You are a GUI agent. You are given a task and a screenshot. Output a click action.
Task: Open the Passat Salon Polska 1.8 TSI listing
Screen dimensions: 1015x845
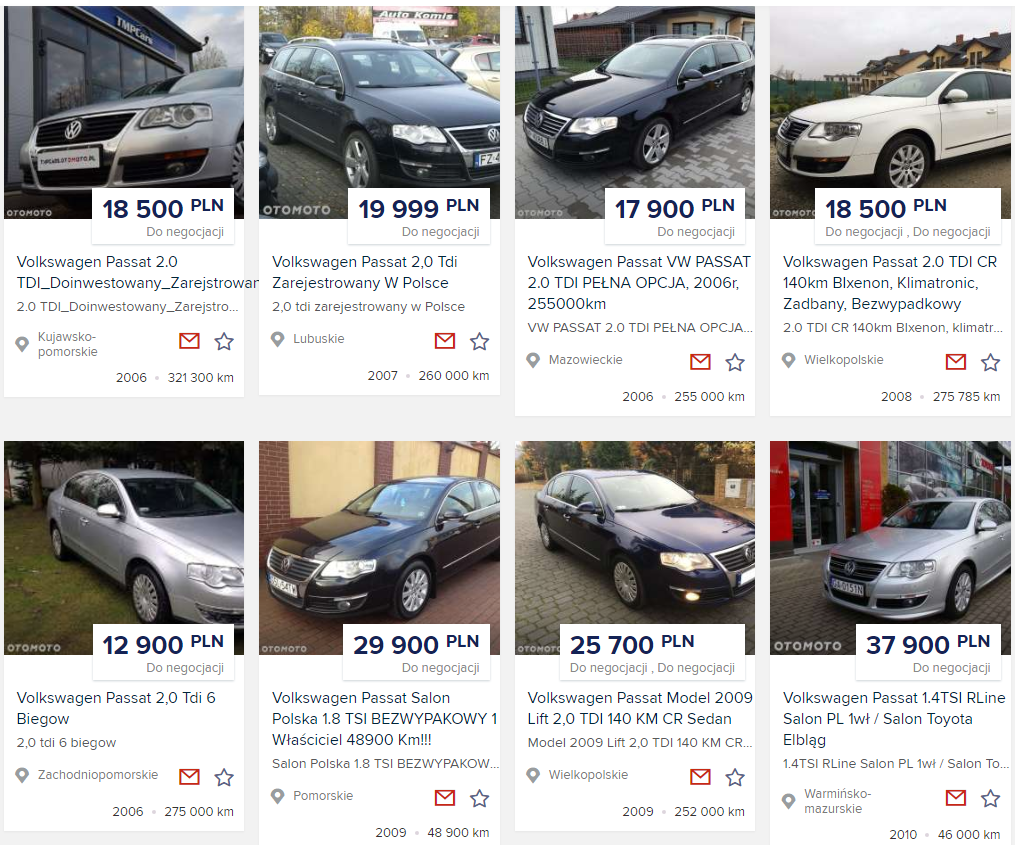tap(384, 718)
